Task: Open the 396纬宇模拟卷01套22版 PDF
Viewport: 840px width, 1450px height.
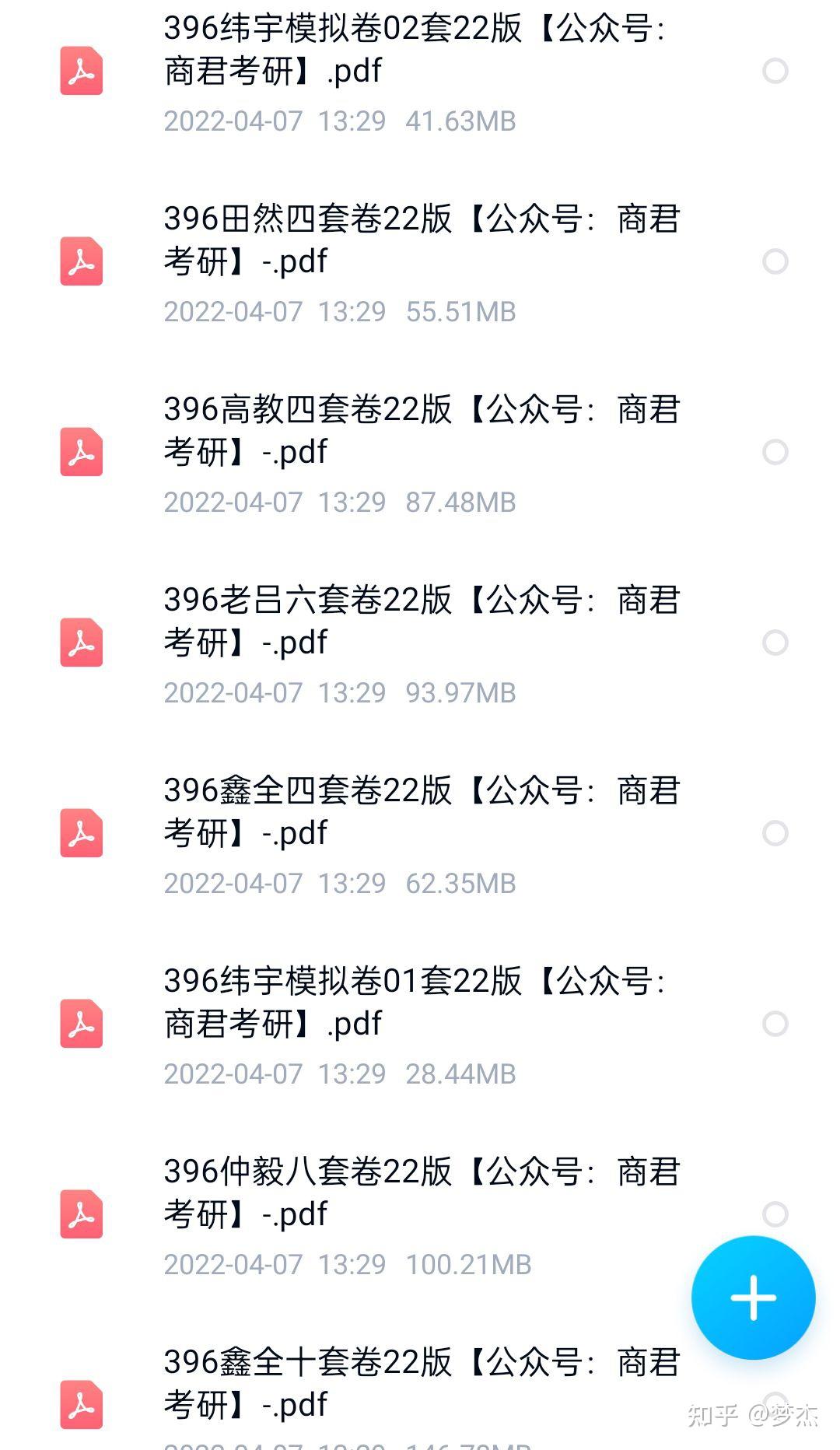Action: point(420,1024)
